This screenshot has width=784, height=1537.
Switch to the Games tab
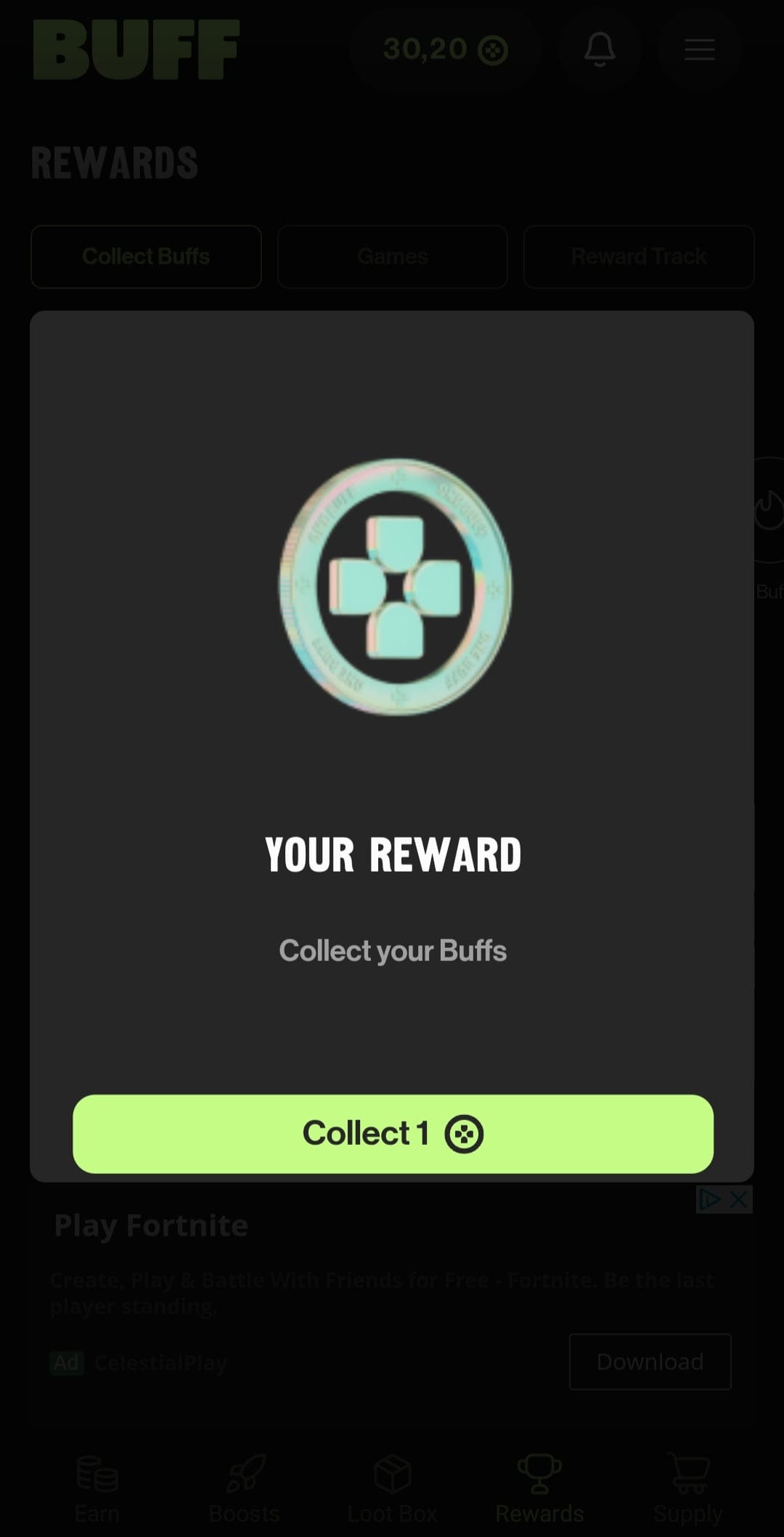click(392, 256)
